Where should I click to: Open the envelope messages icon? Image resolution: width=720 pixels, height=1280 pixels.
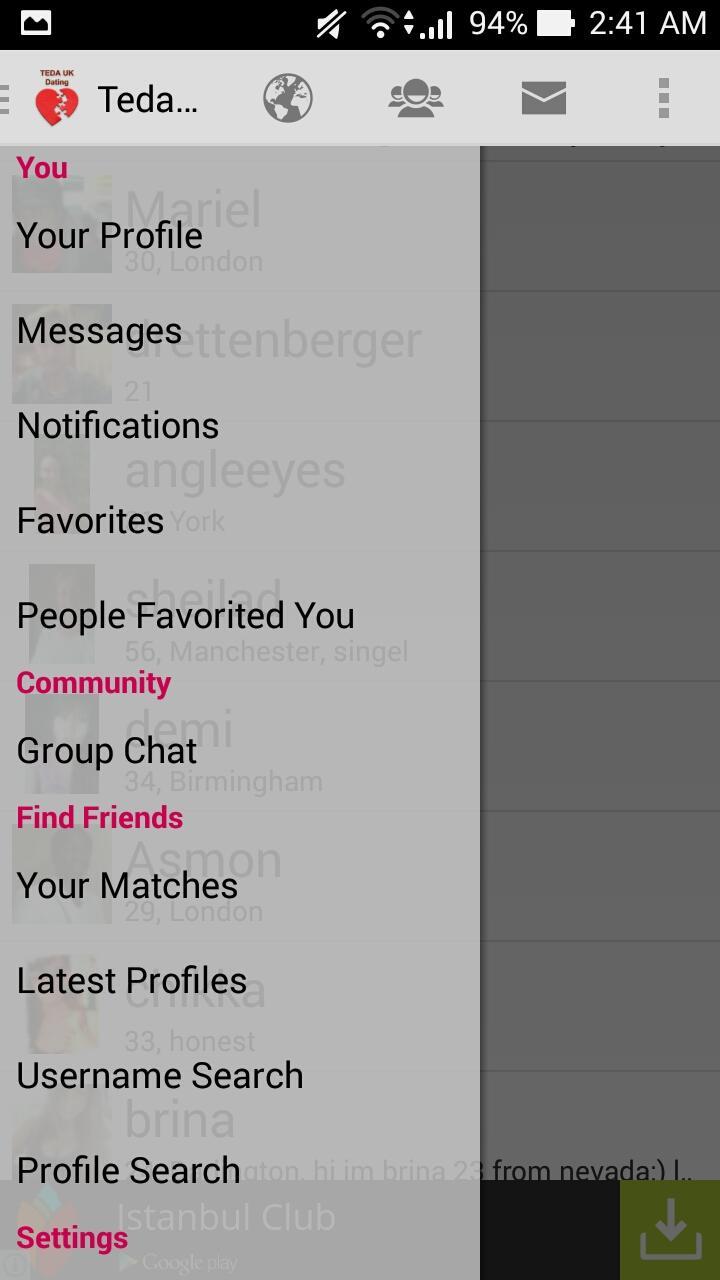coord(543,97)
